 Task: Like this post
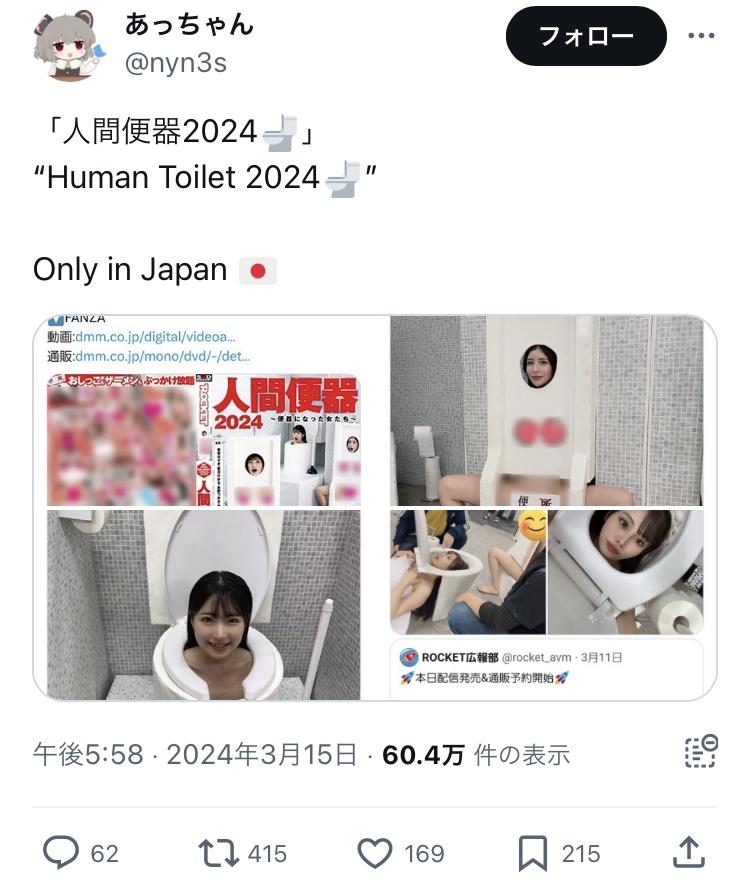[376, 853]
